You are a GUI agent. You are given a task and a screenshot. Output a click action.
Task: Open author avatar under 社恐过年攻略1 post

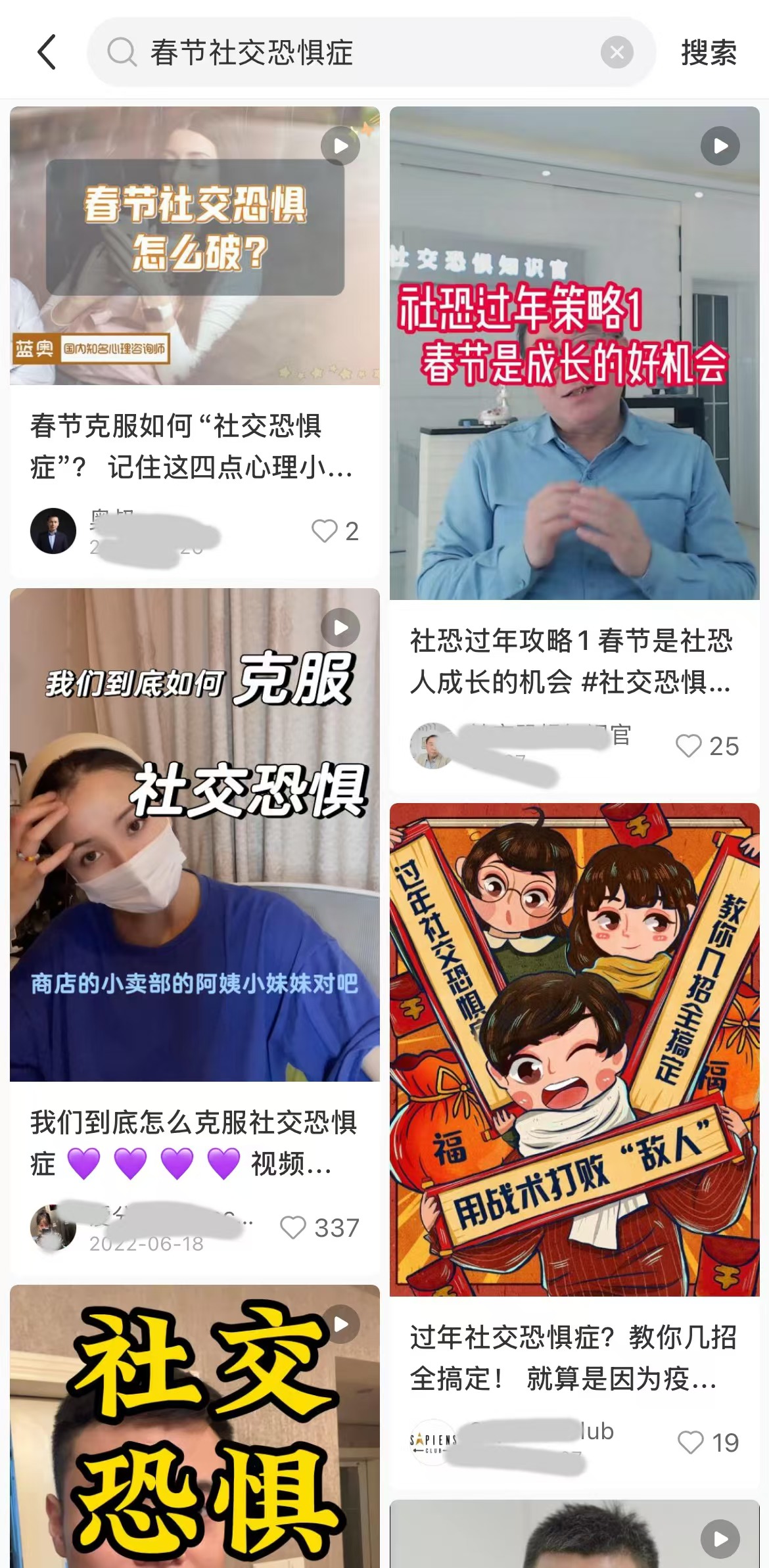[x=432, y=746]
